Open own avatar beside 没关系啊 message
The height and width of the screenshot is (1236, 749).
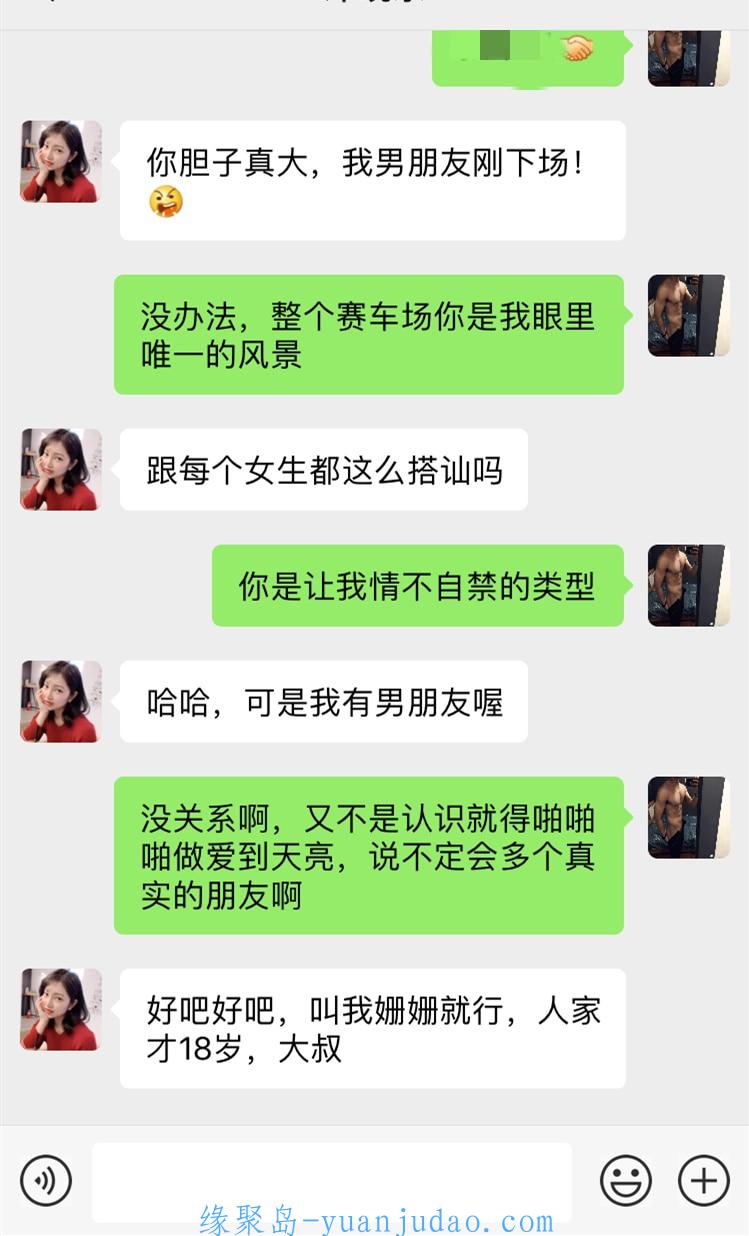tap(688, 817)
